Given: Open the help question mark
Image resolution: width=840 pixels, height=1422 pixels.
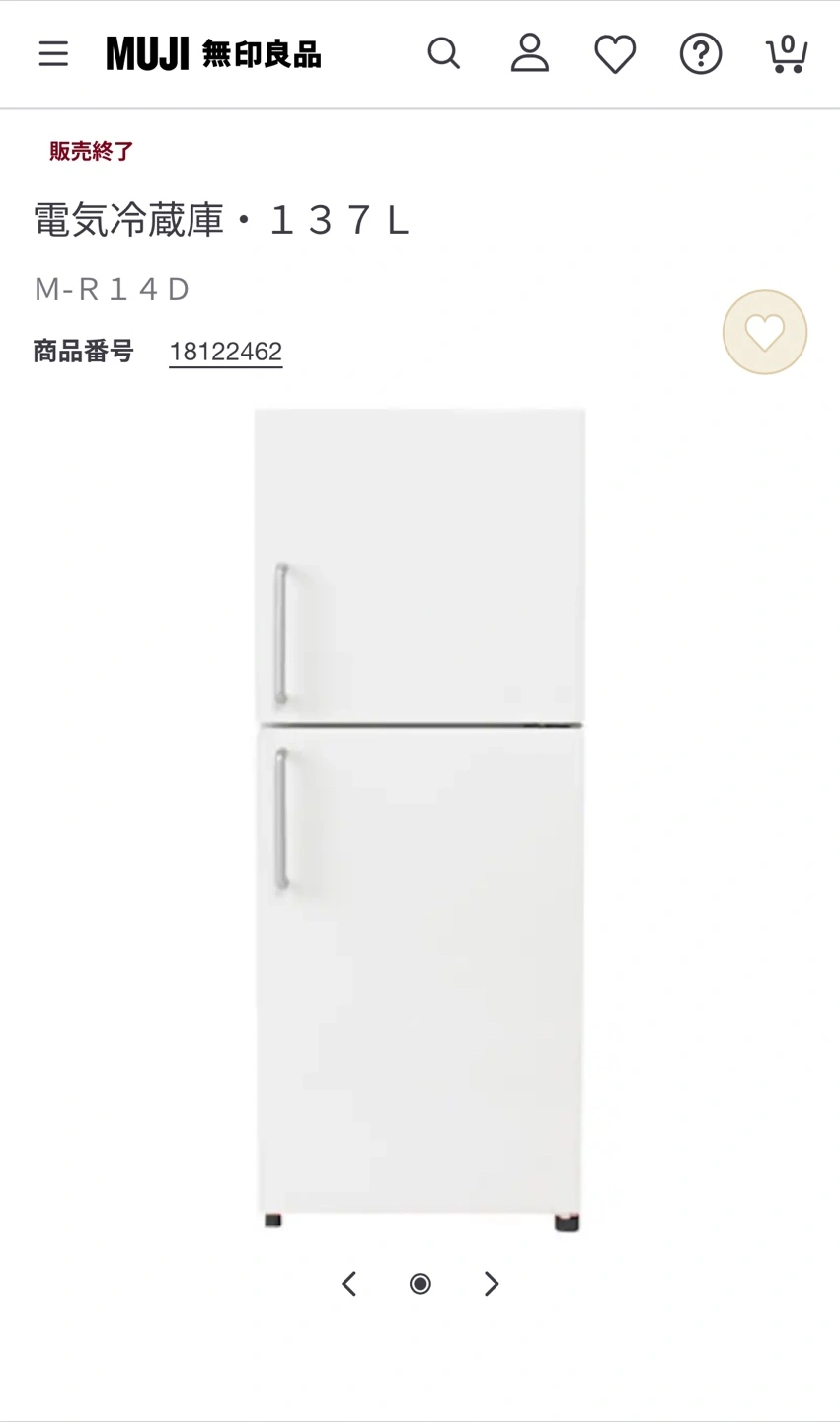Looking at the screenshot, I should pyautogui.click(x=701, y=53).
